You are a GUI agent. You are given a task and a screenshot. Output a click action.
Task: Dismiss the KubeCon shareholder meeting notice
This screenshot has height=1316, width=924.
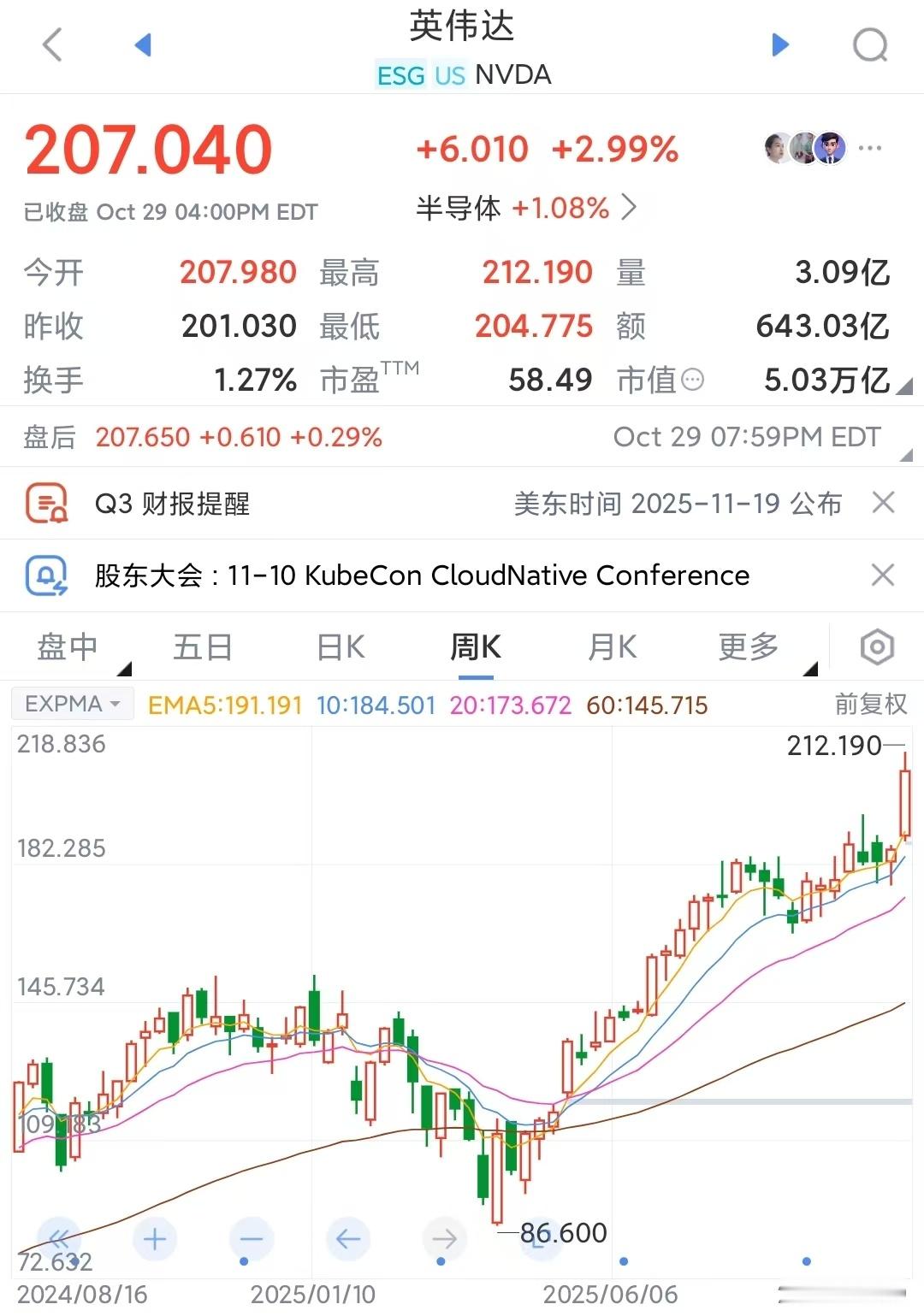point(884,575)
